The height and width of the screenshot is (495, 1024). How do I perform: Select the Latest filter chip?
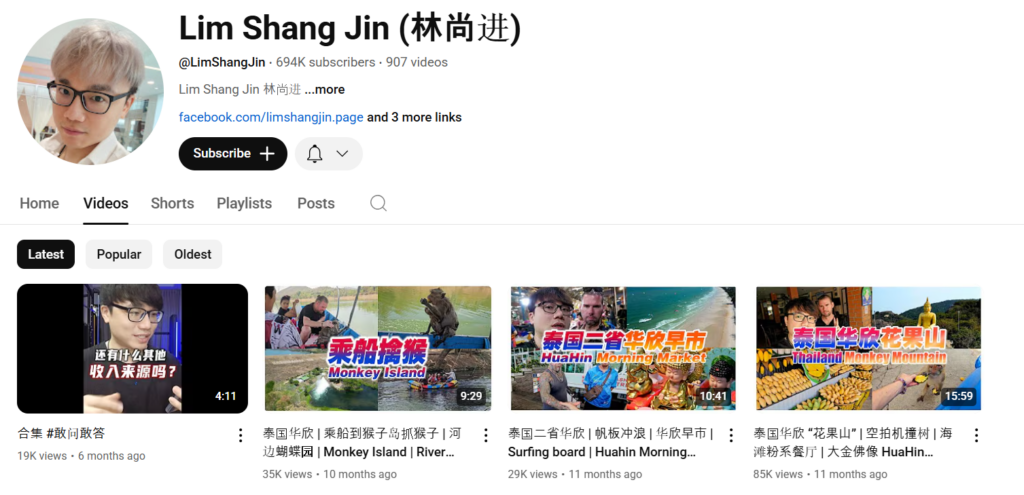[46, 254]
